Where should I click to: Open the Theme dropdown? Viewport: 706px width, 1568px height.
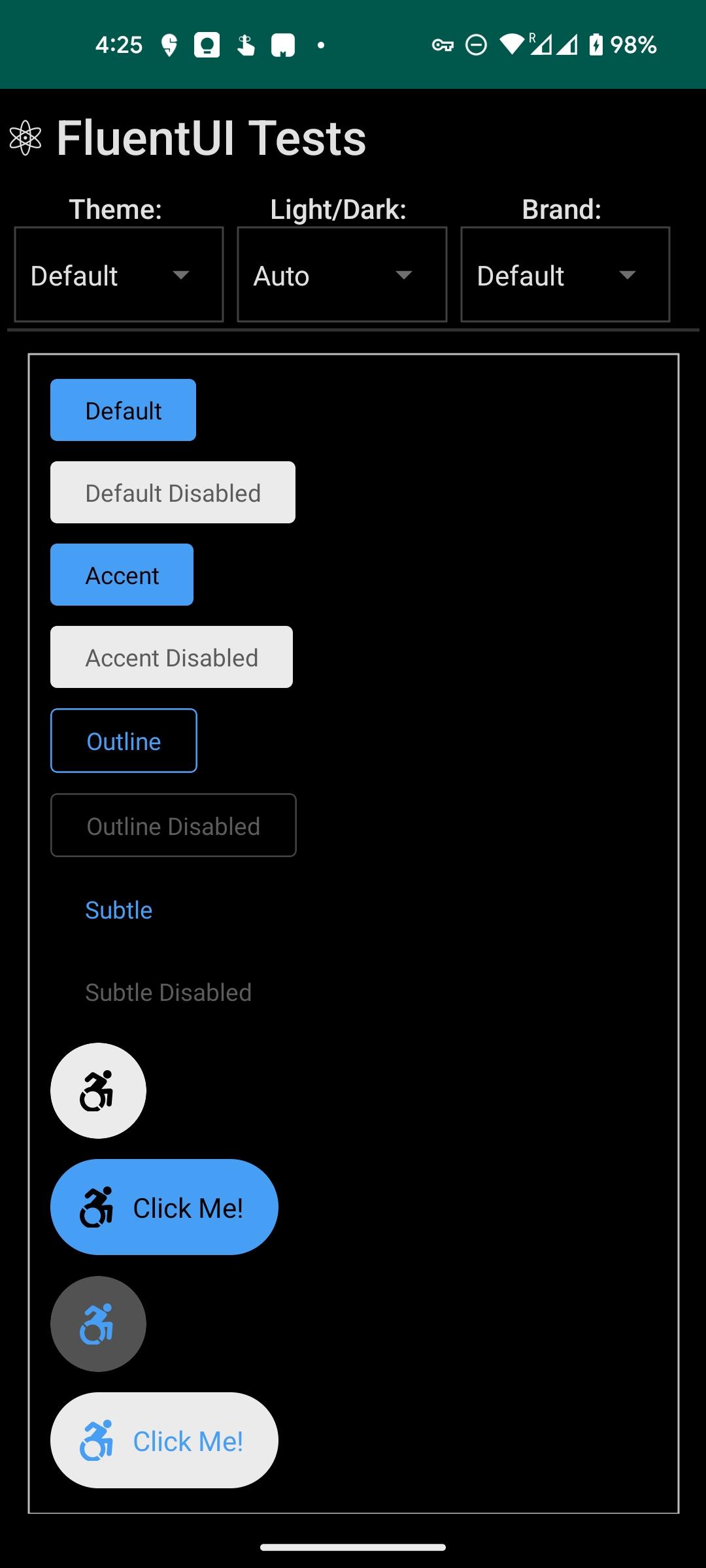[118, 274]
